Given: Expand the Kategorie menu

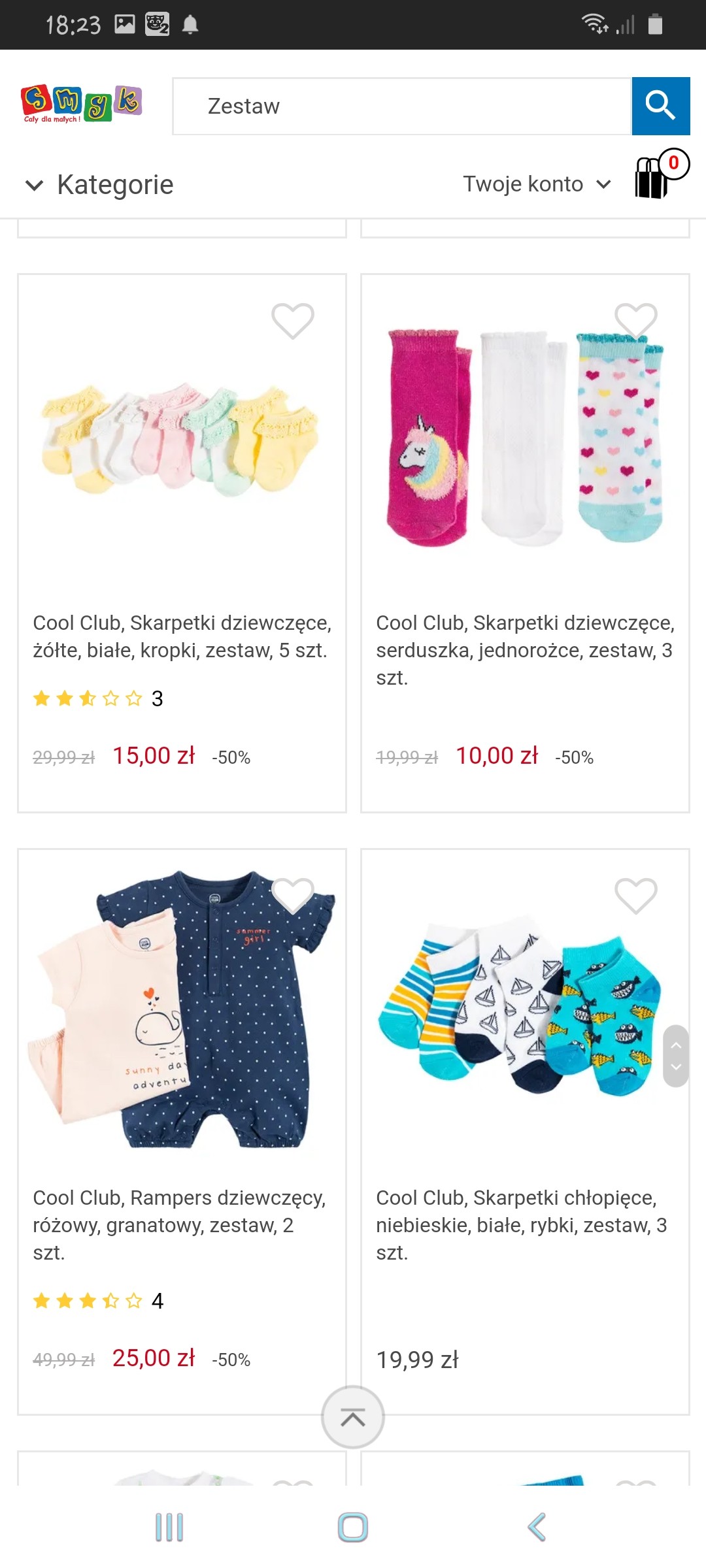Looking at the screenshot, I should pos(99,185).
